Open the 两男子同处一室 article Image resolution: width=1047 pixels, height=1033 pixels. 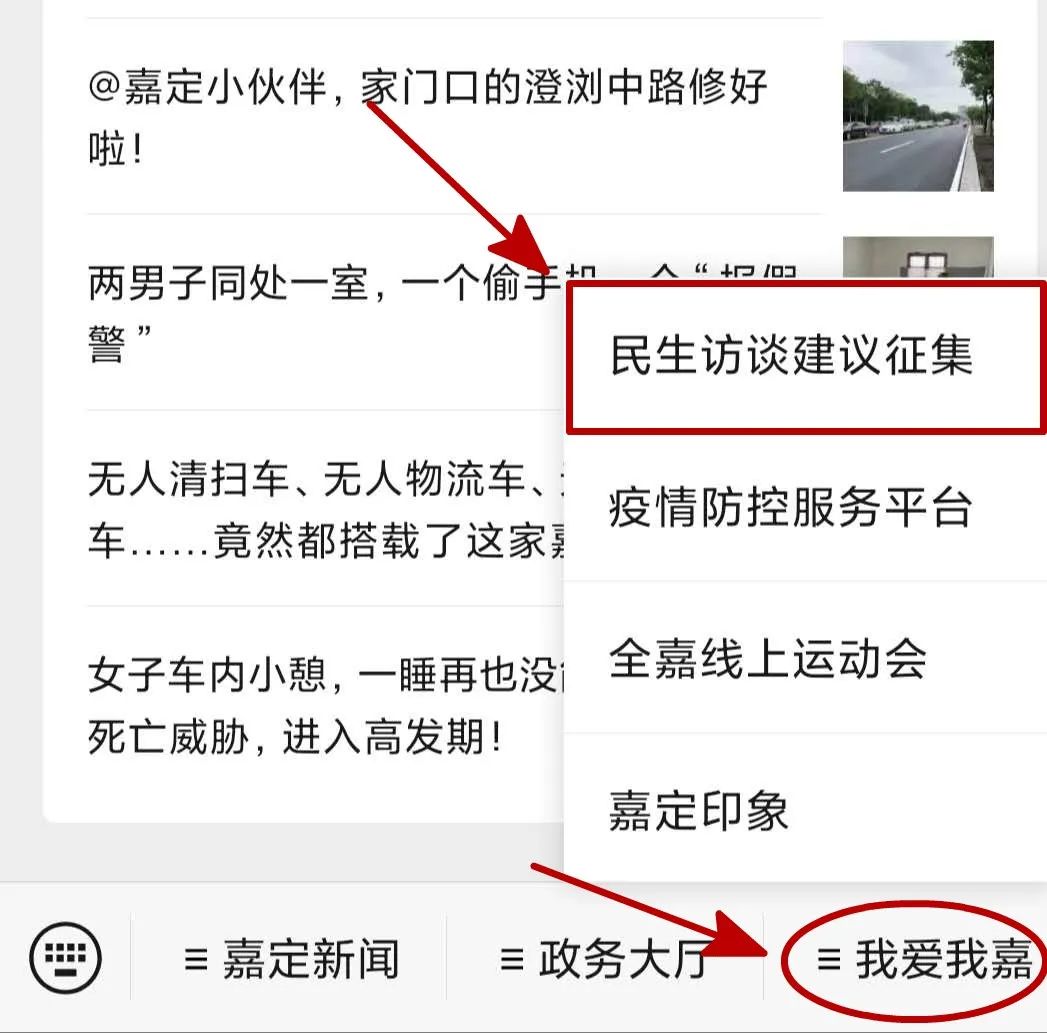point(320,313)
